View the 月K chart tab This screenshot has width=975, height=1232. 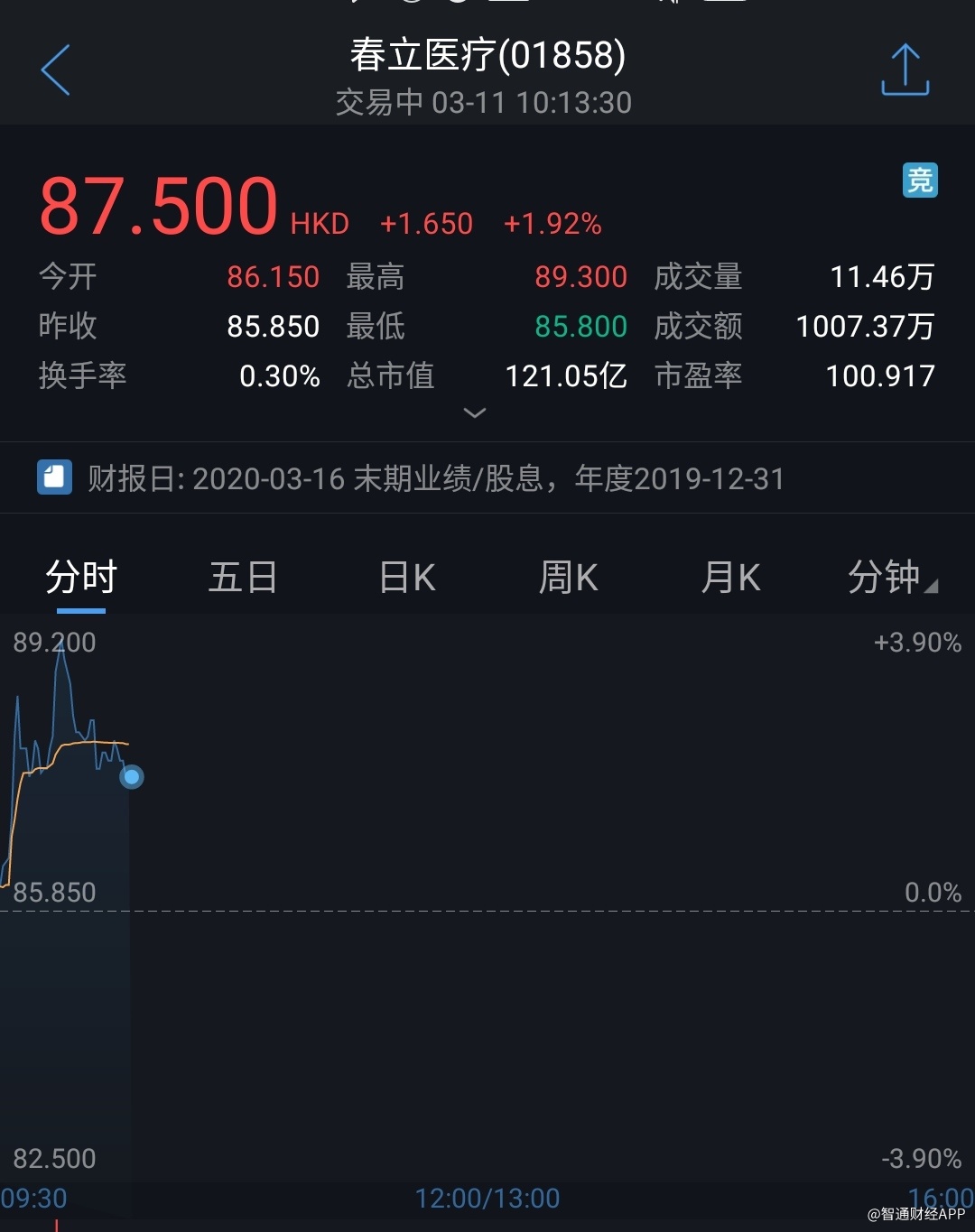tap(731, 578)
